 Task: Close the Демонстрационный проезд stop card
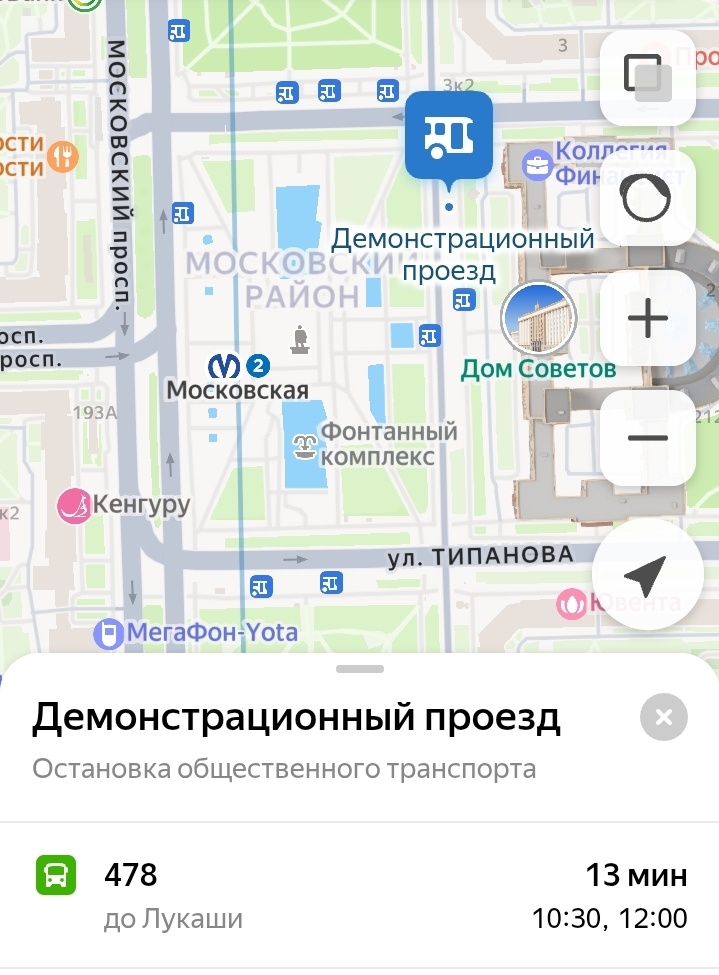[664, 716]
